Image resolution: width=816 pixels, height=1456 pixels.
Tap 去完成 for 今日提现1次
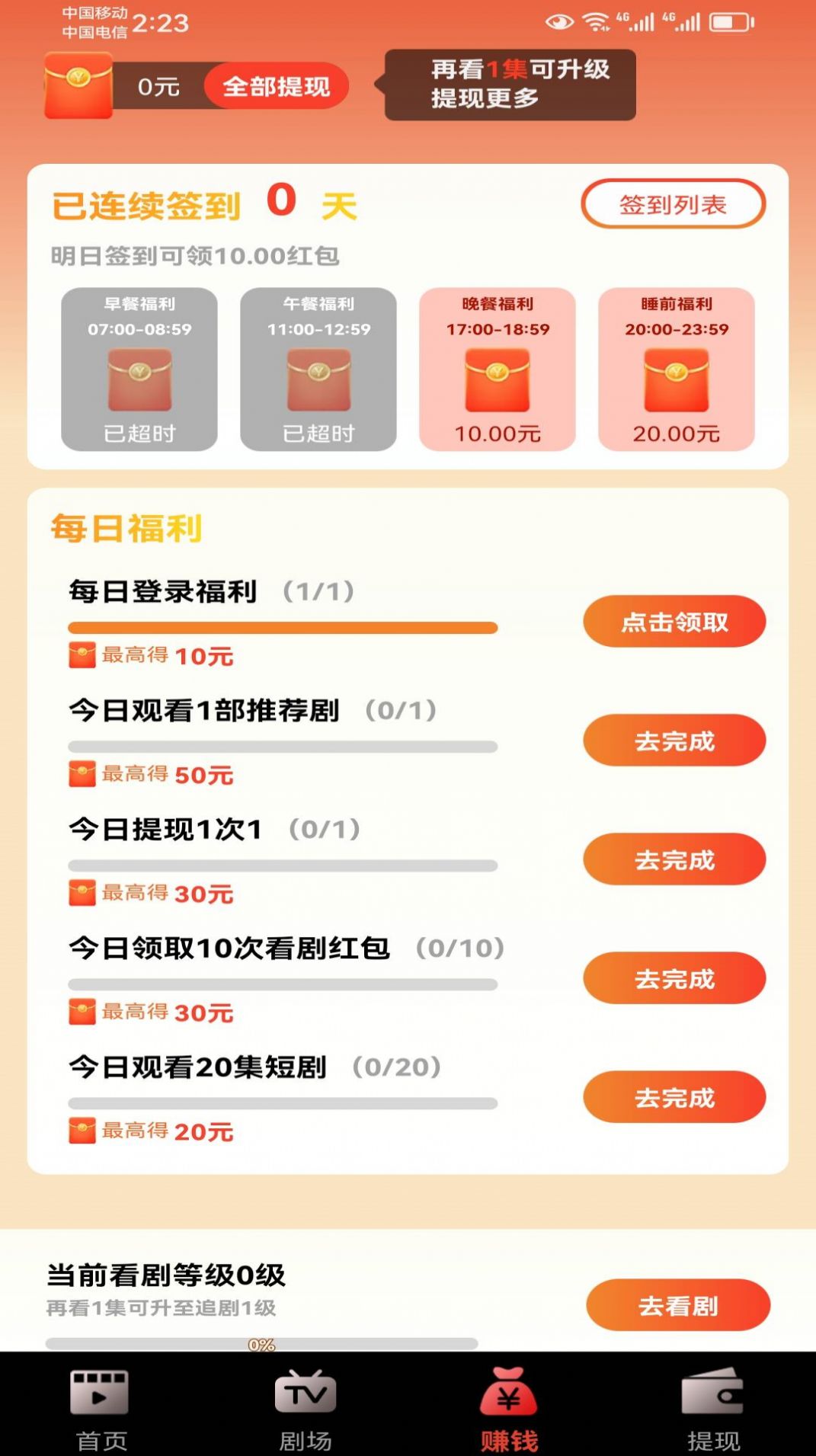(674, 859)
